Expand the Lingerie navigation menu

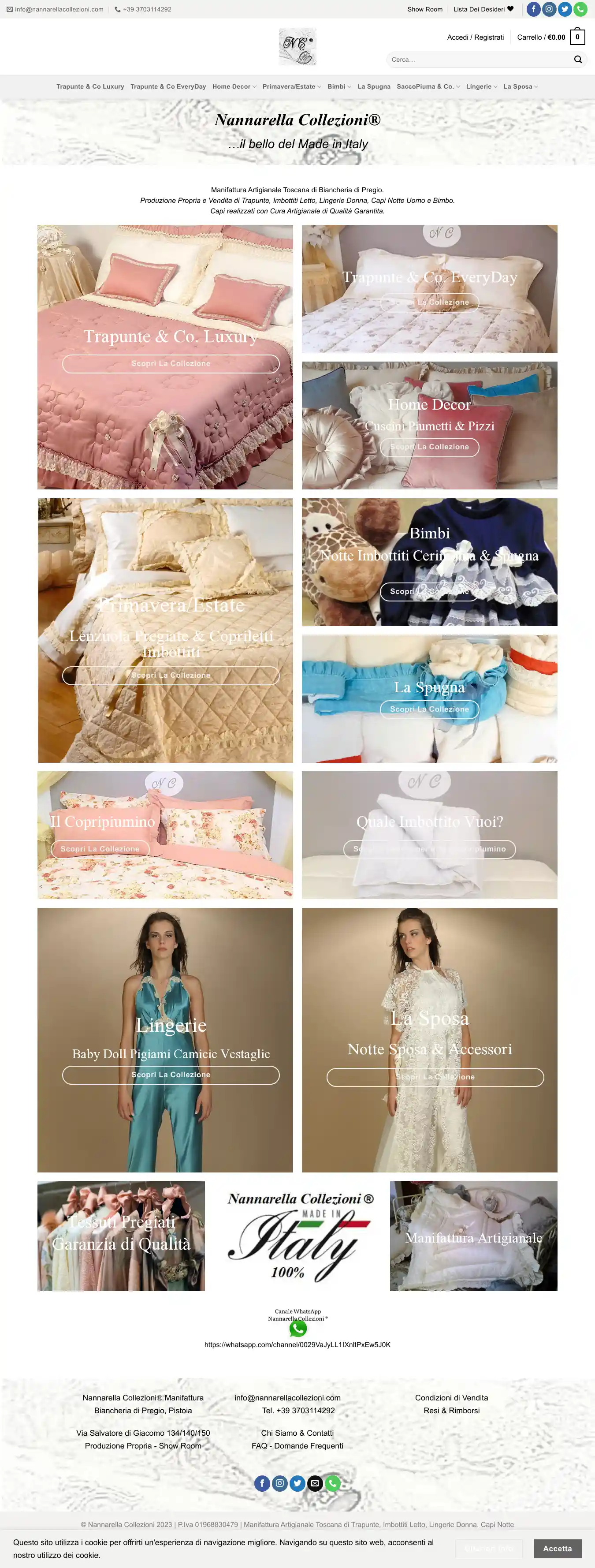481,86
